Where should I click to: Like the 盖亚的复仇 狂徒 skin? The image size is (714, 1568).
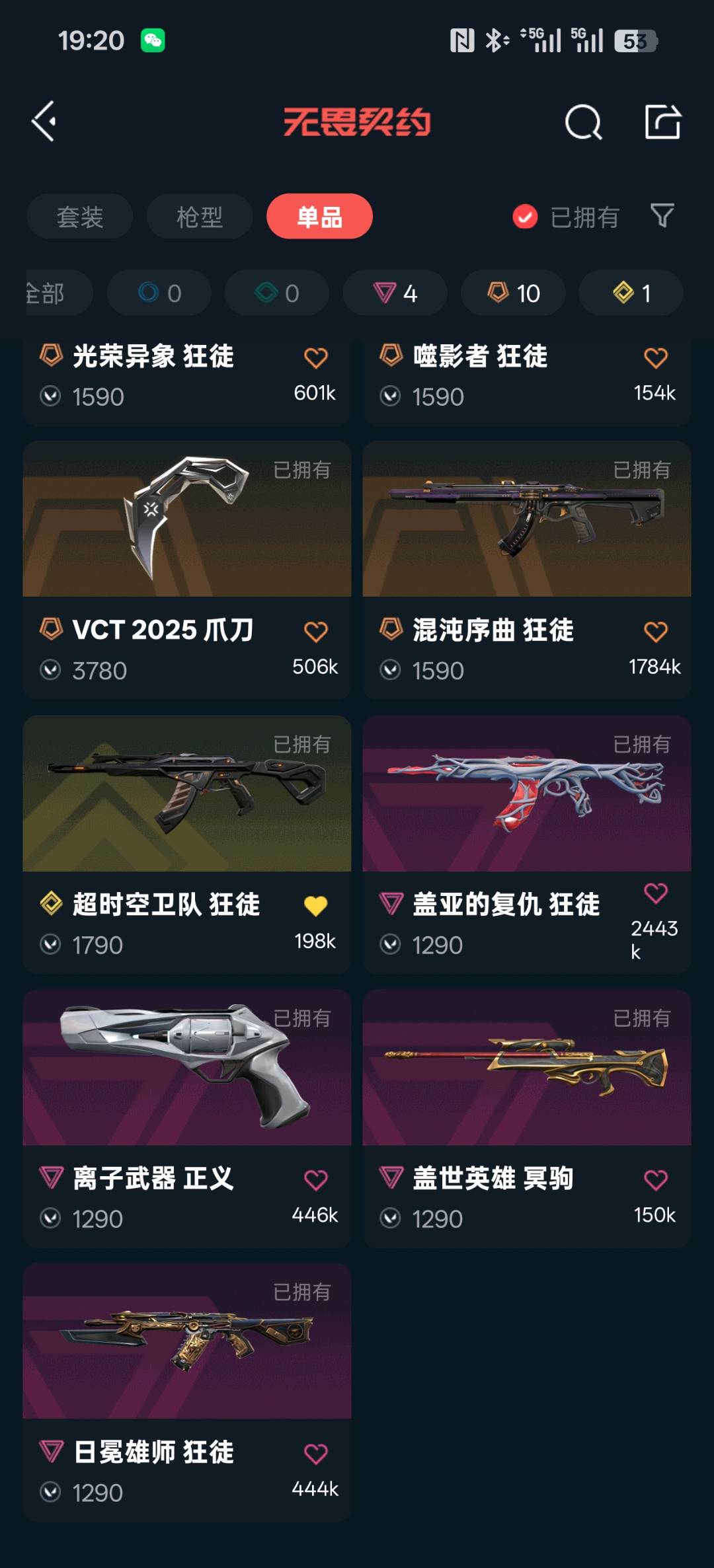click(655, 893)
